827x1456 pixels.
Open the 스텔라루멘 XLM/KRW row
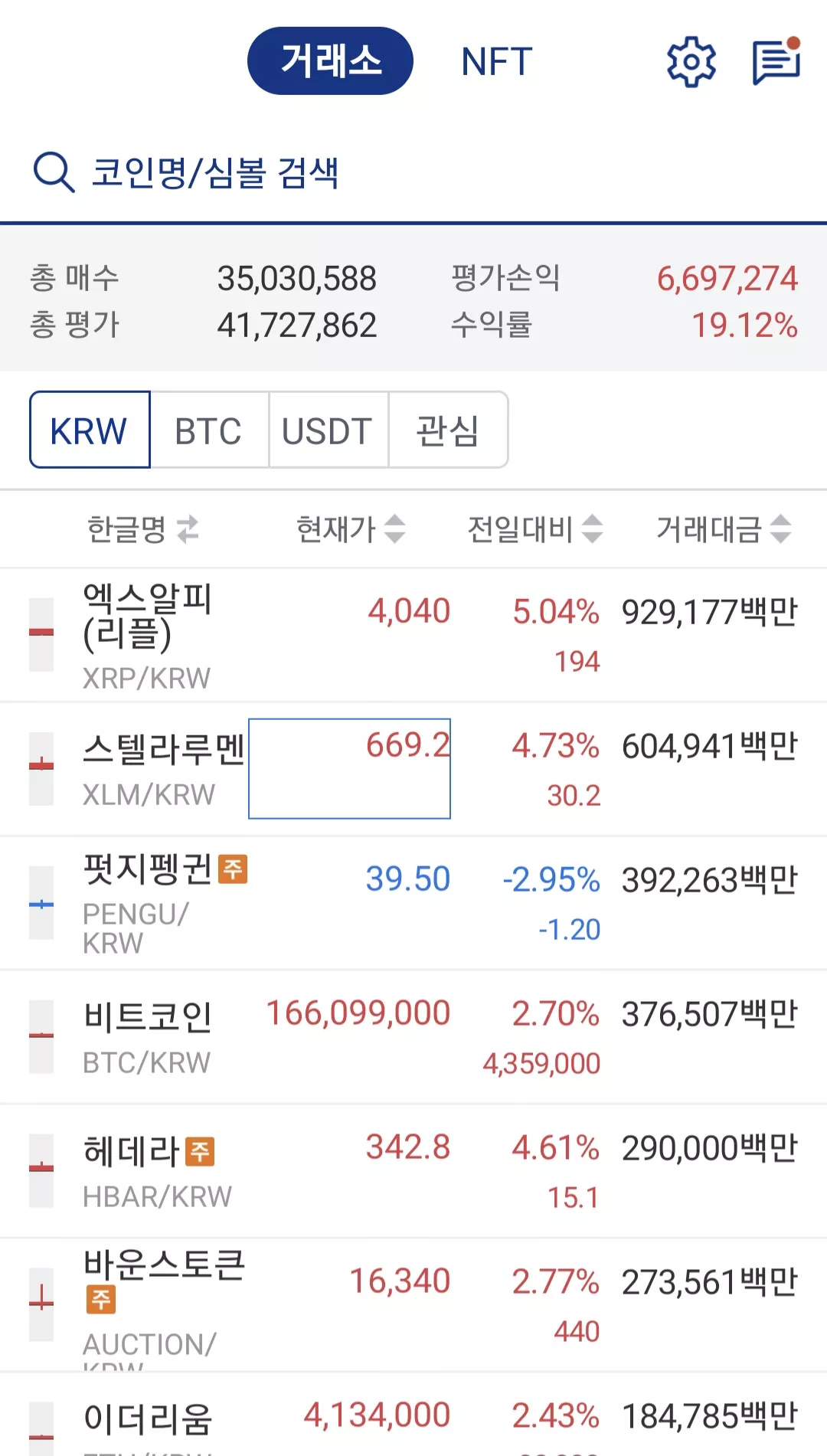coord(413,769)
